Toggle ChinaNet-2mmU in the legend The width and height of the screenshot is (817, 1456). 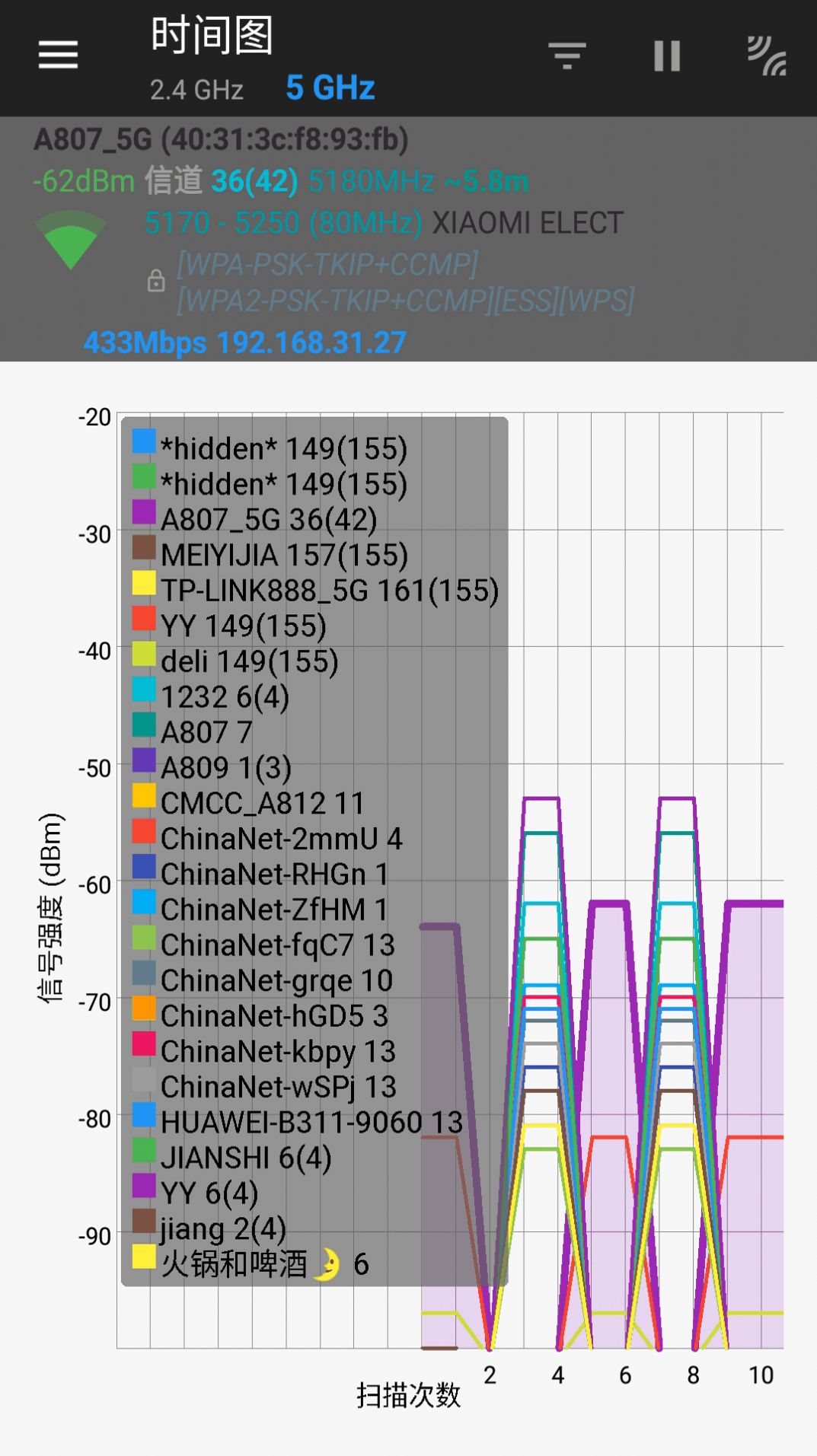281,840
